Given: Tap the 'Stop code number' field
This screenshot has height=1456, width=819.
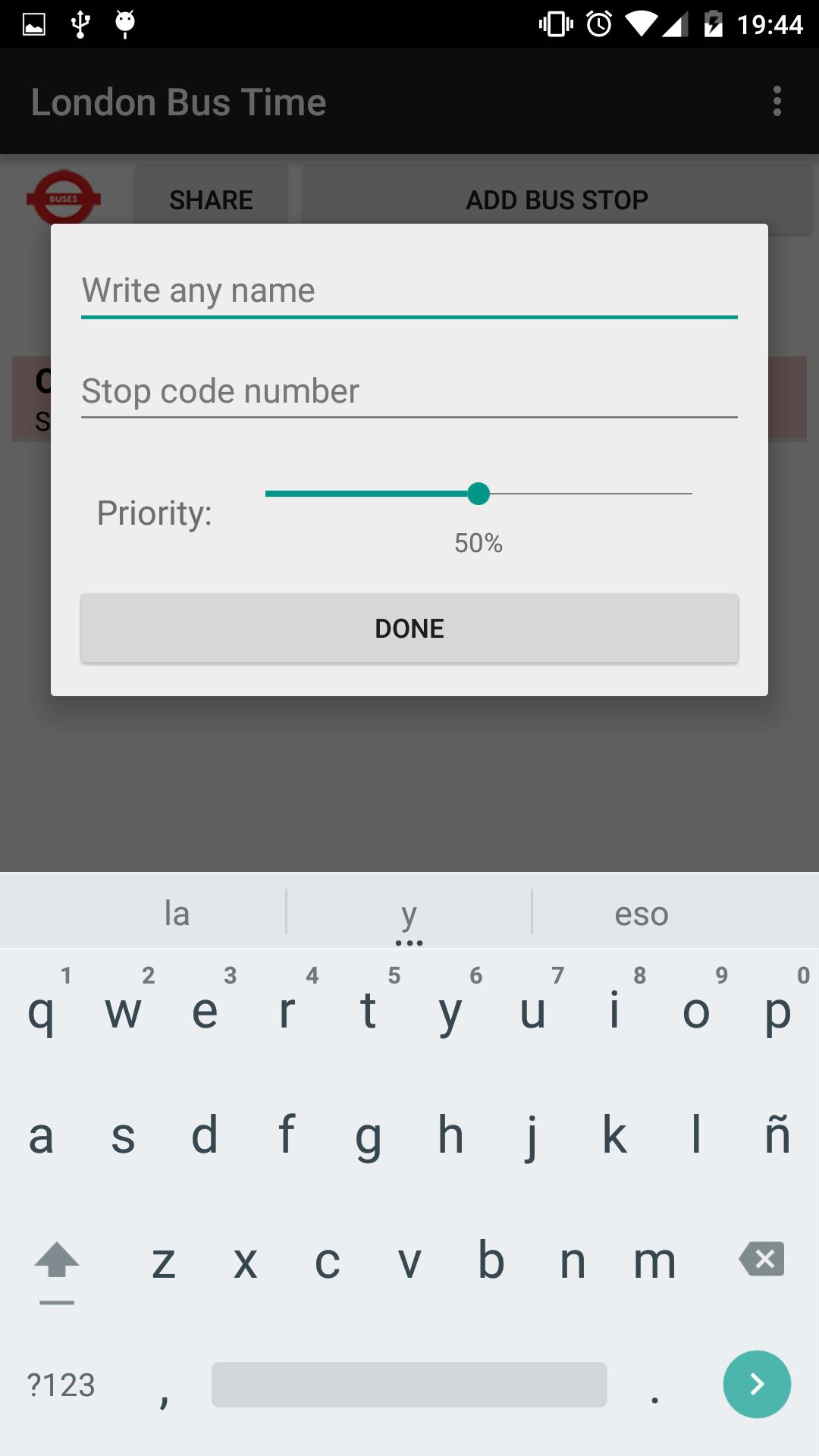Looking at the screenshot, I should point(409,391).
